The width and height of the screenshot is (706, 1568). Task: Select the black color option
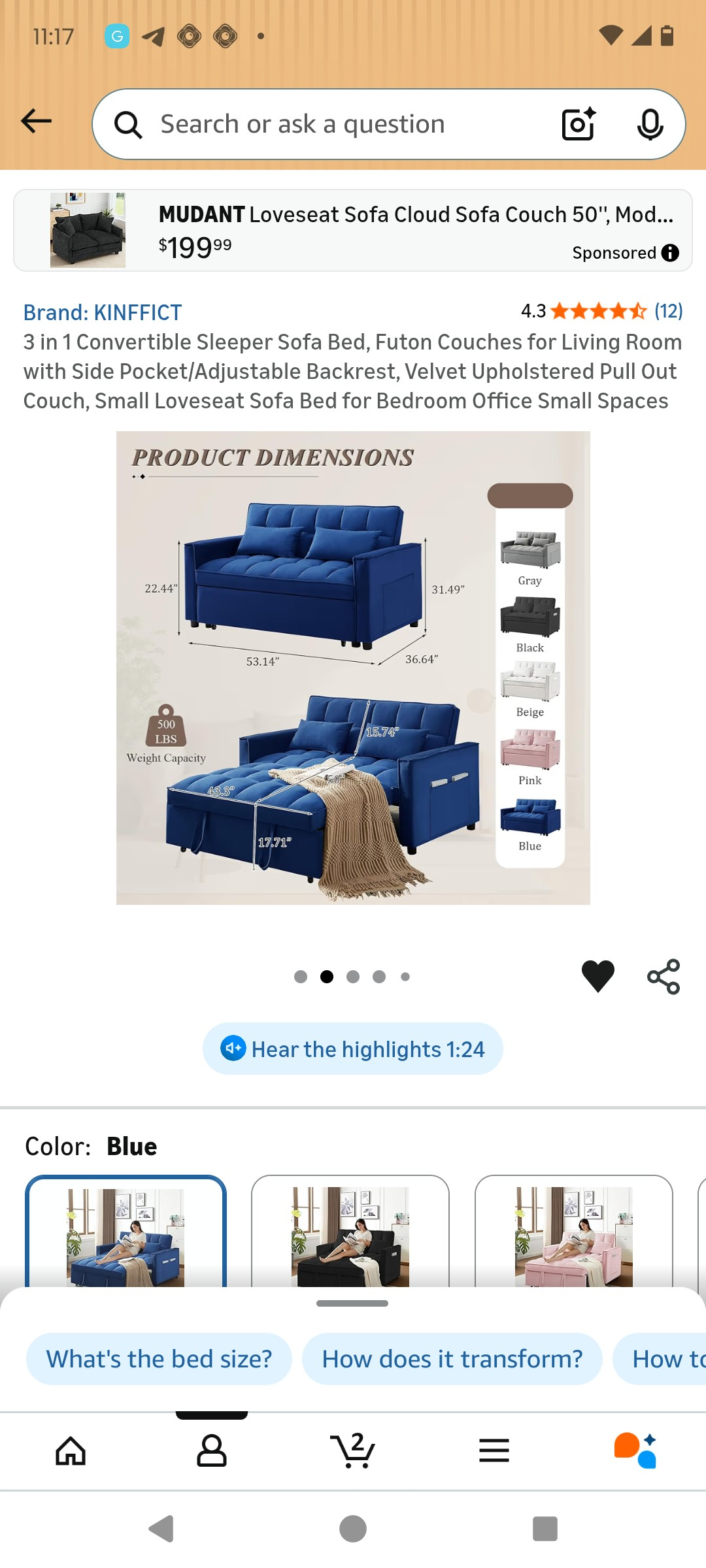[x=350, y=1235]
